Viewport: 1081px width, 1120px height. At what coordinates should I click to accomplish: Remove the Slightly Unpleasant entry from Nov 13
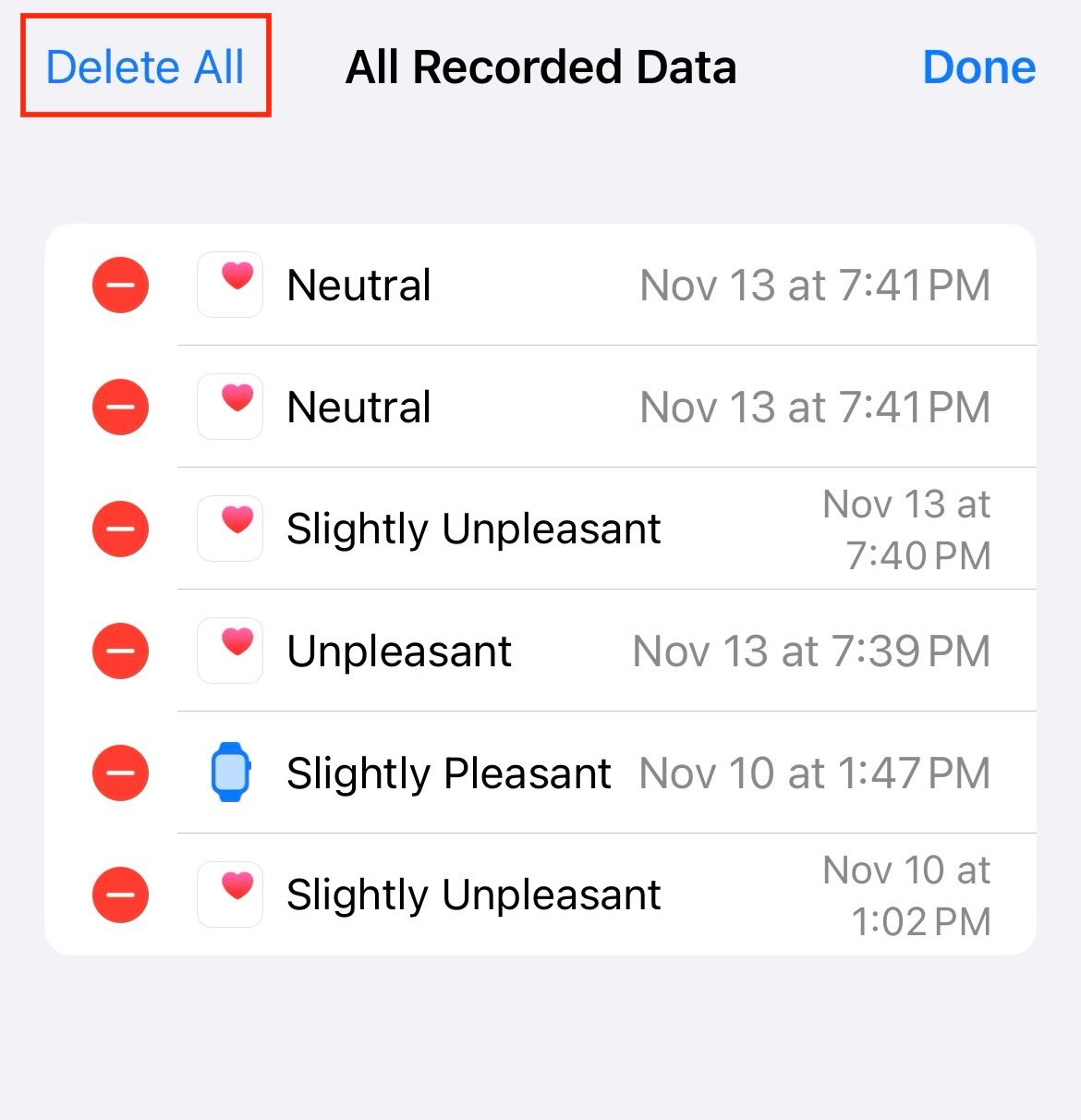120,529
